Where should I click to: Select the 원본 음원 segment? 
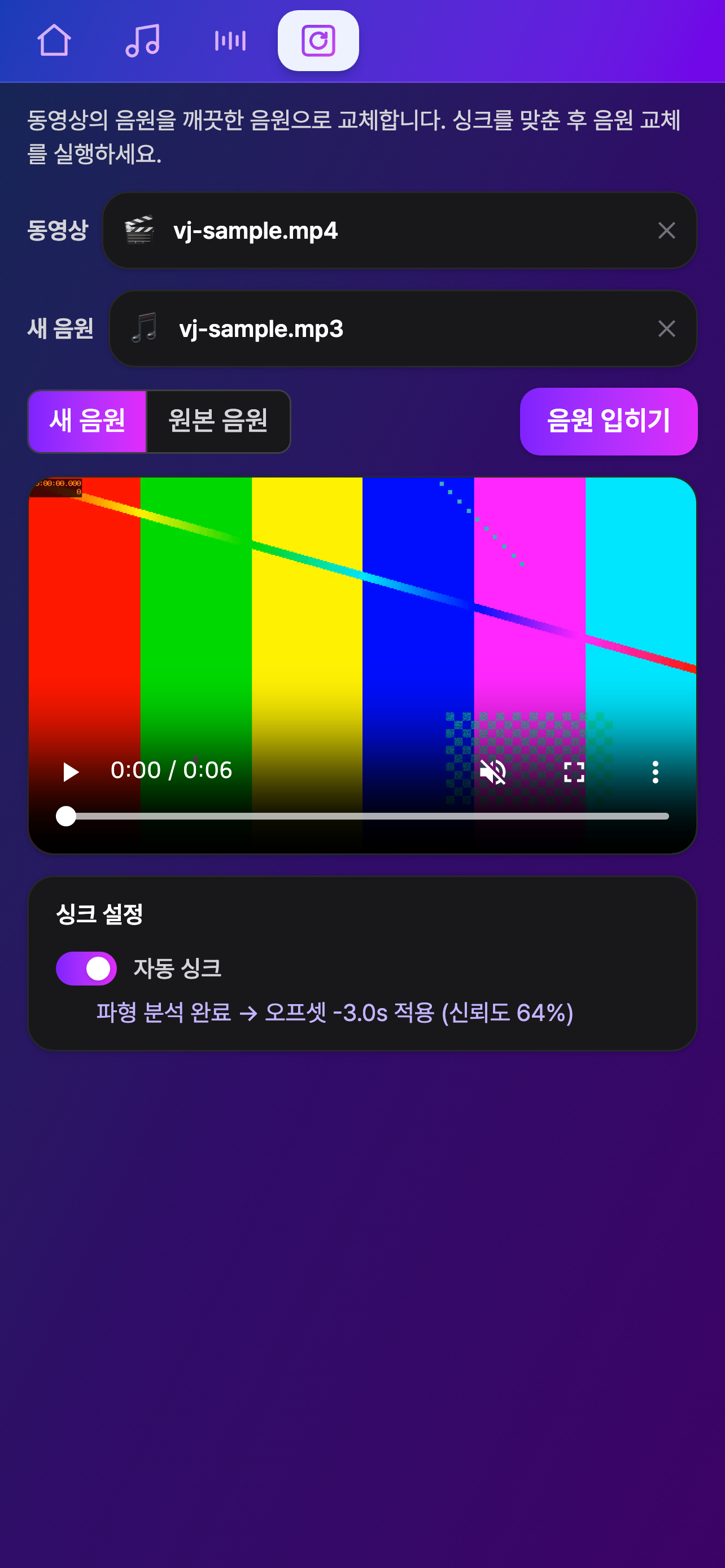coord(218,421)
